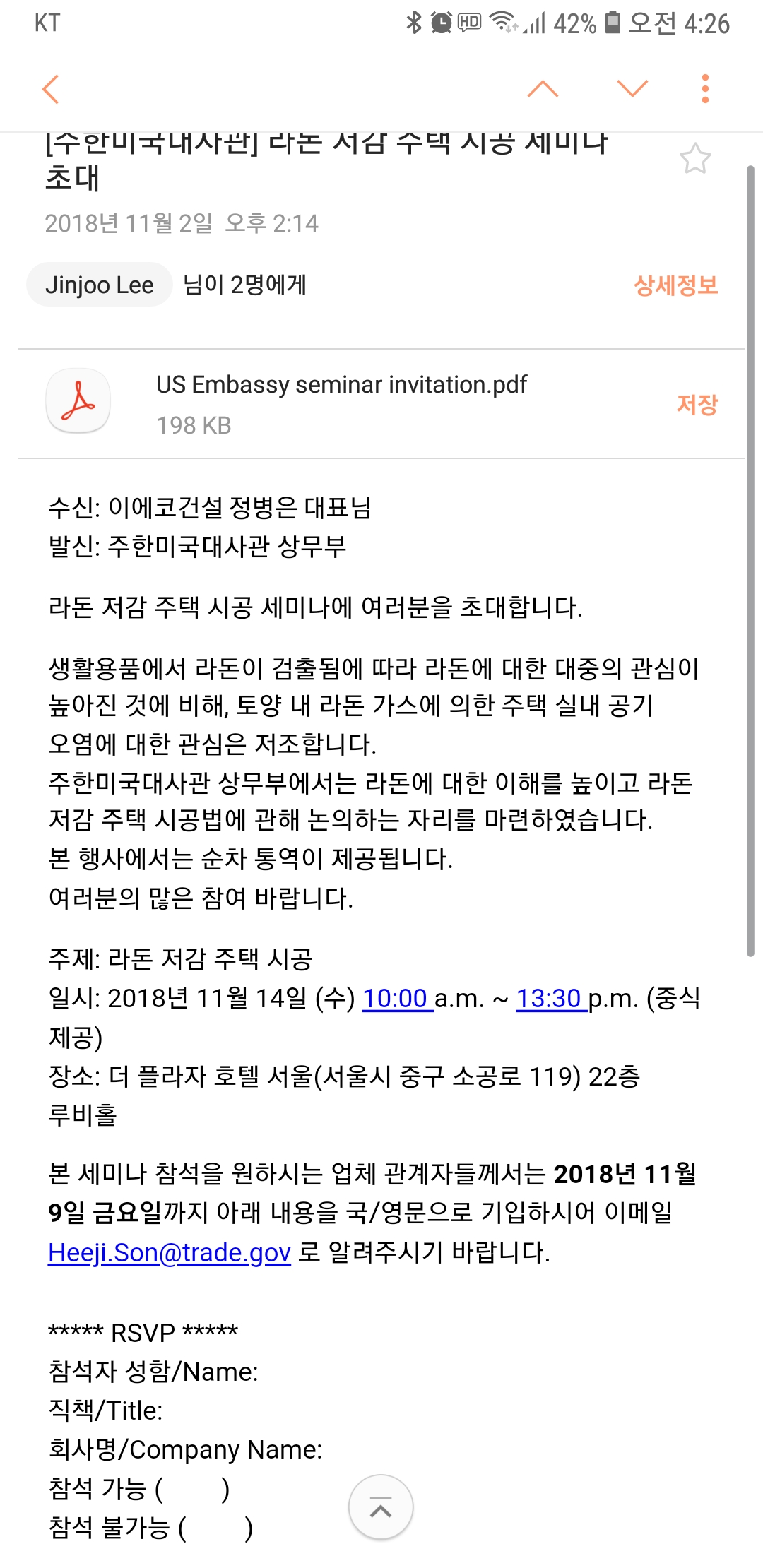763x1568 pixels.
Task: Go to the previous email
Action: 543,89
